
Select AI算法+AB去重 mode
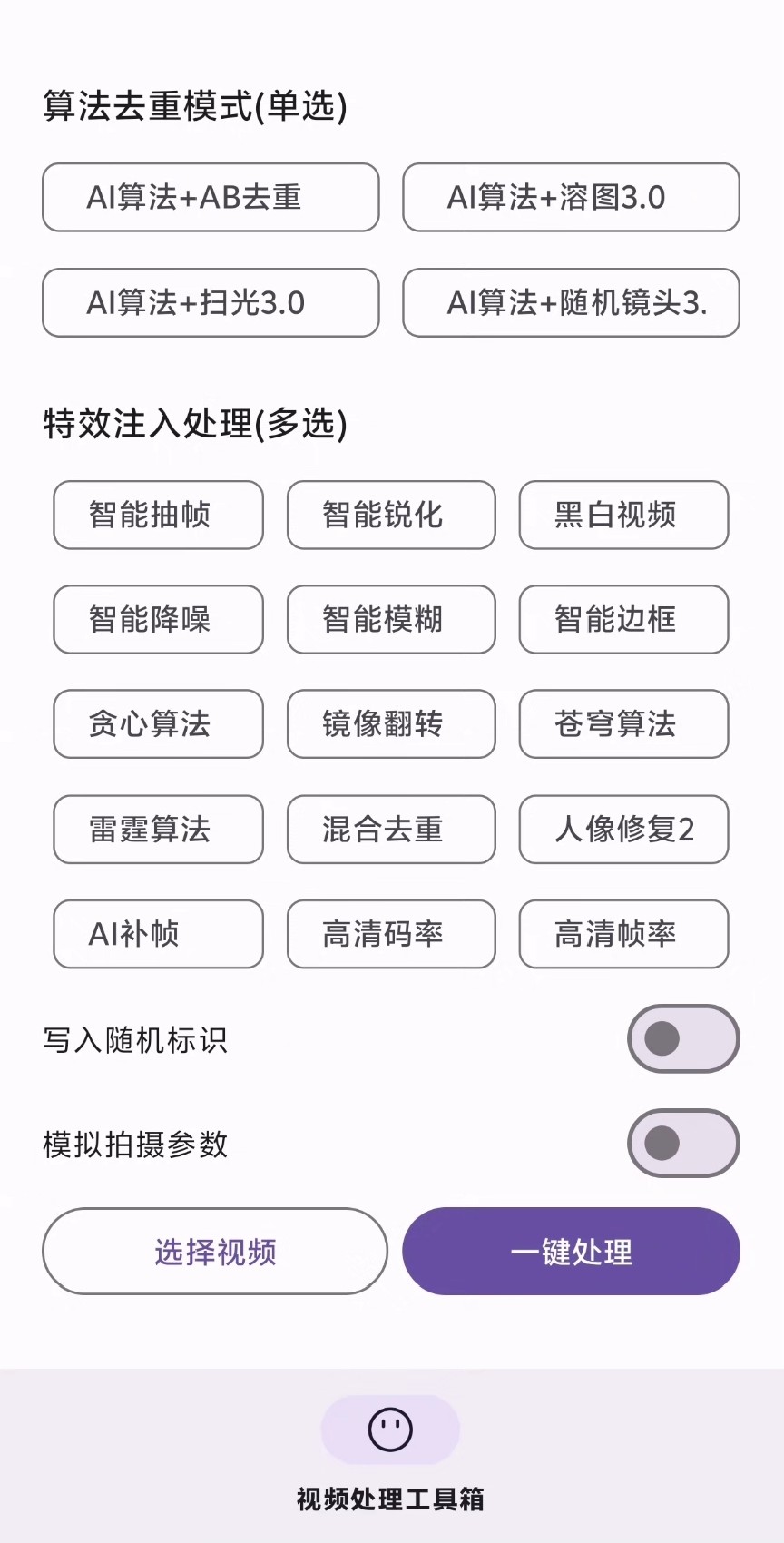[x=211, y=198]
